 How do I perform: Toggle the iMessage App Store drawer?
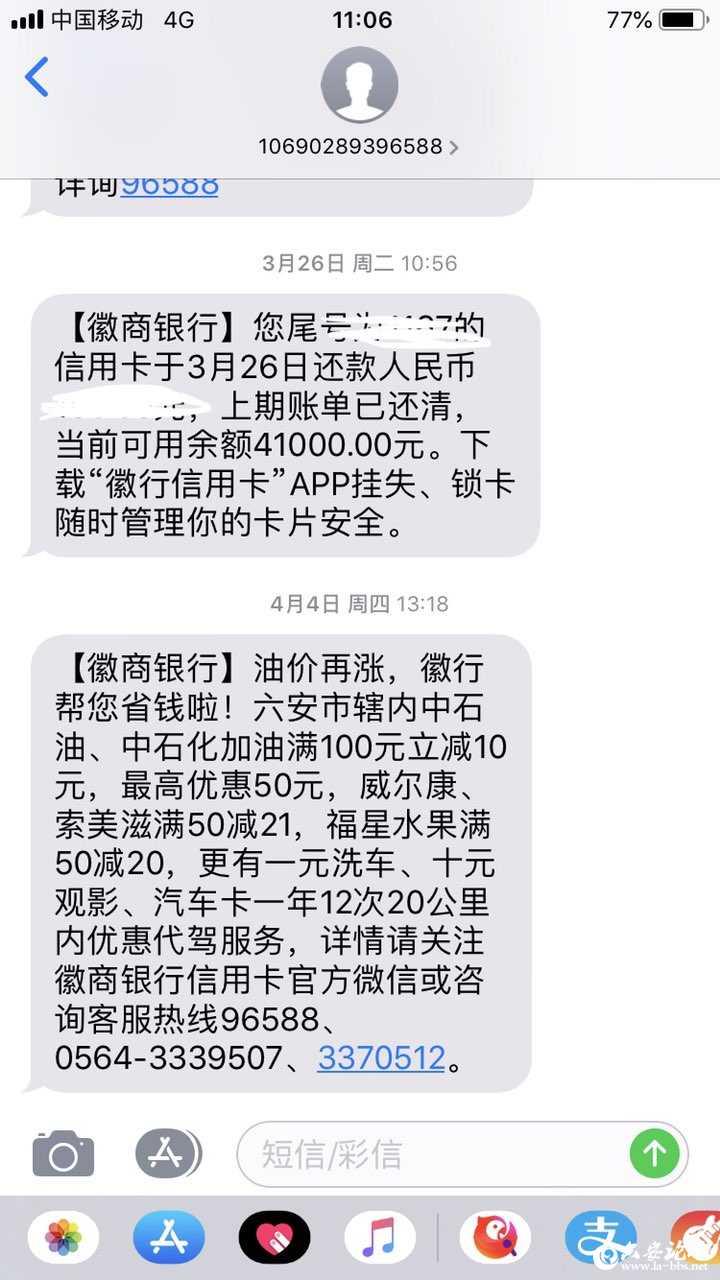coord(167,1155)
